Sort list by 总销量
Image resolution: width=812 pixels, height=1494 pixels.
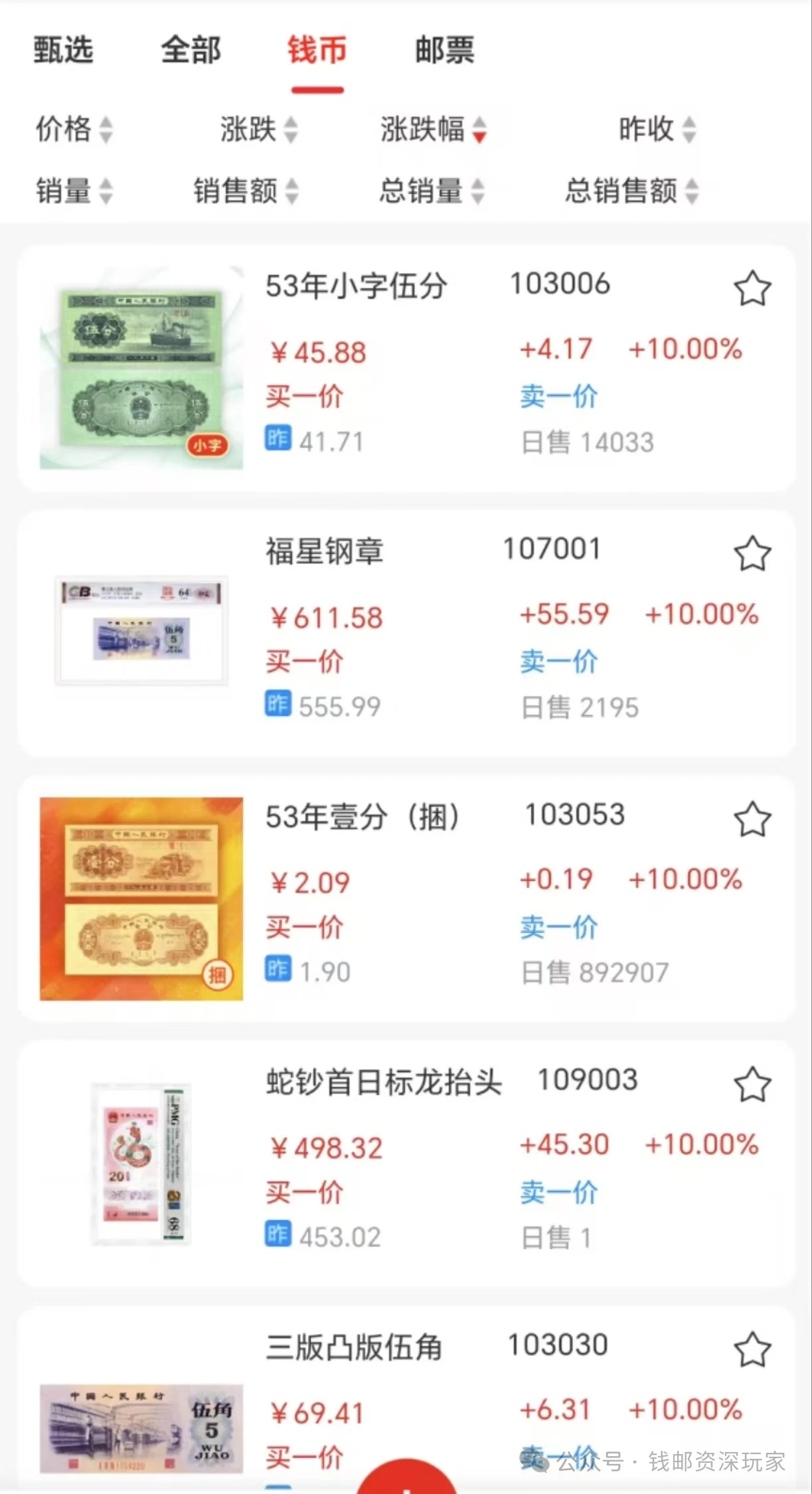coord(432,191)
